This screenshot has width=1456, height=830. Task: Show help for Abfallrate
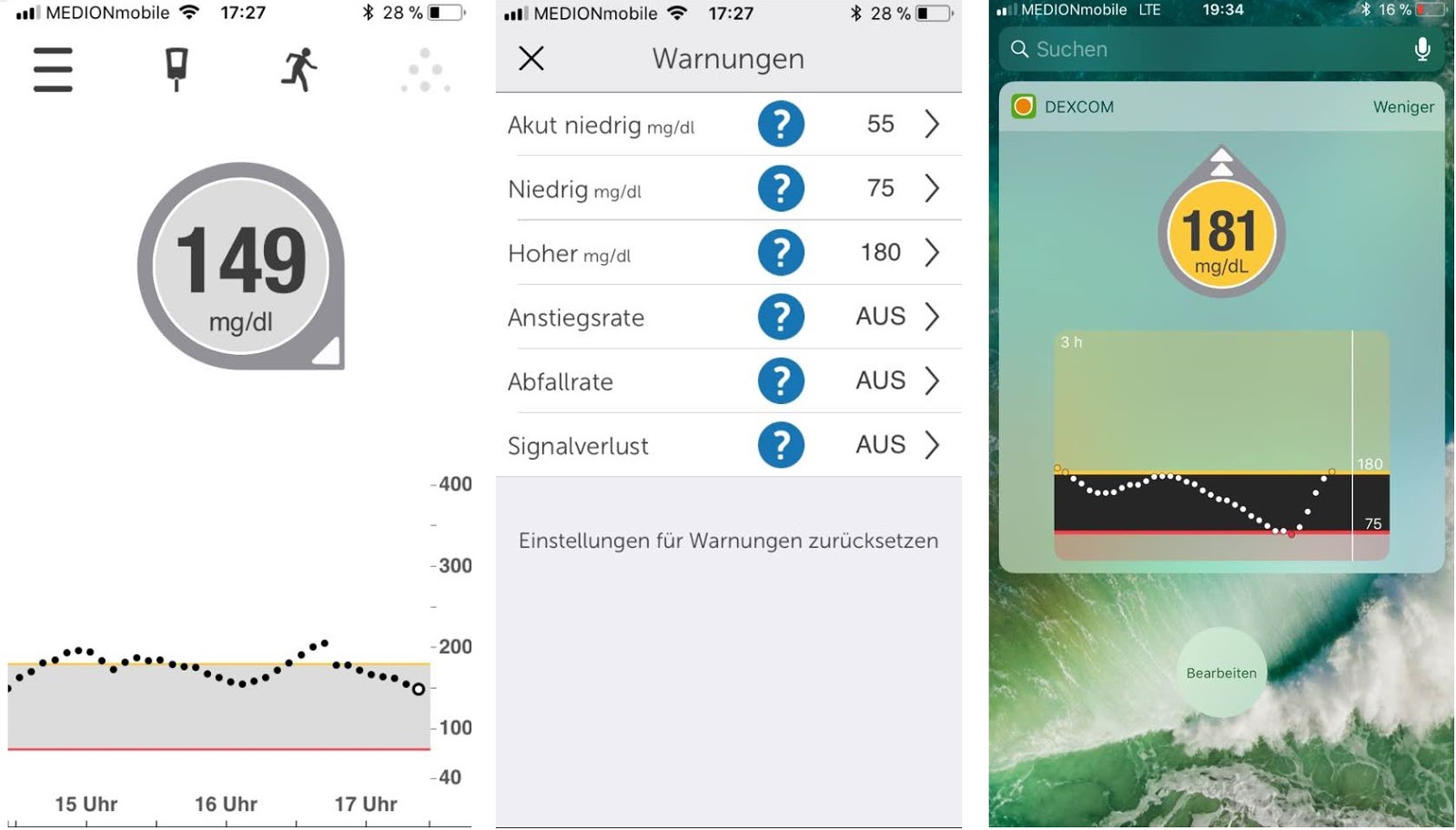tap(781, 380)
